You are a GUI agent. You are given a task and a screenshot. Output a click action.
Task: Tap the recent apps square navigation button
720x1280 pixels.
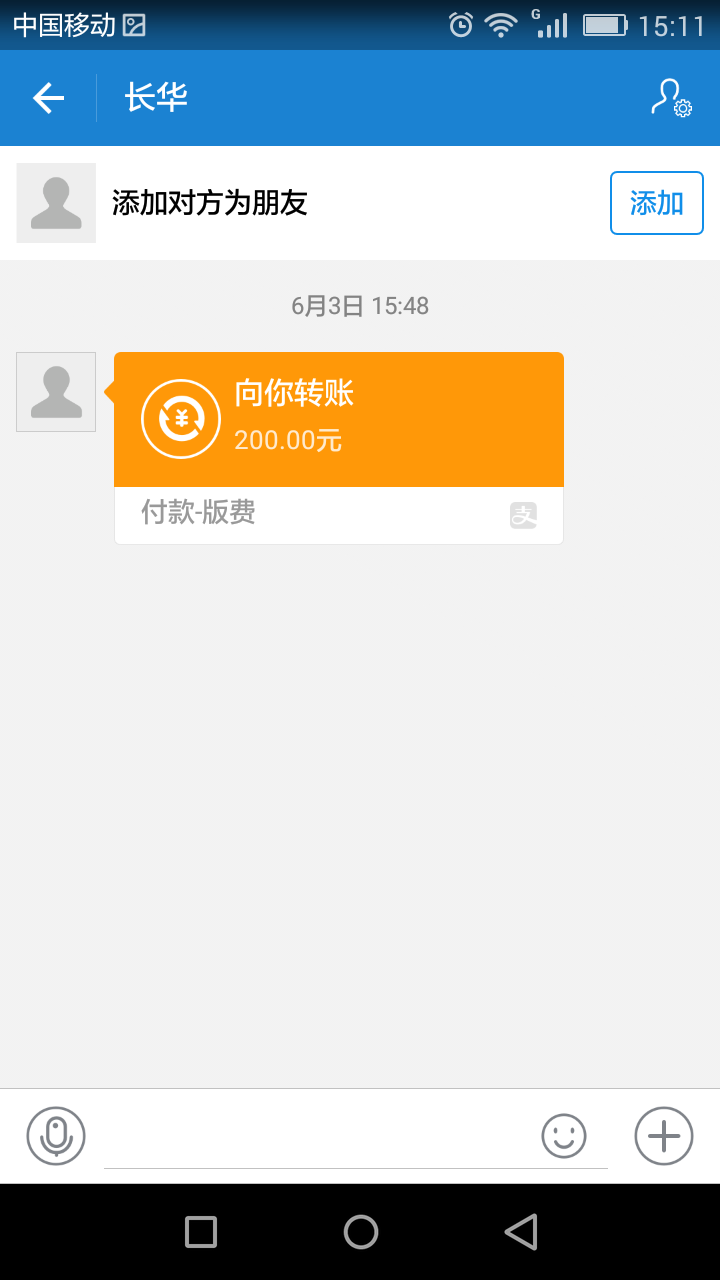[x=200, y=1232]
